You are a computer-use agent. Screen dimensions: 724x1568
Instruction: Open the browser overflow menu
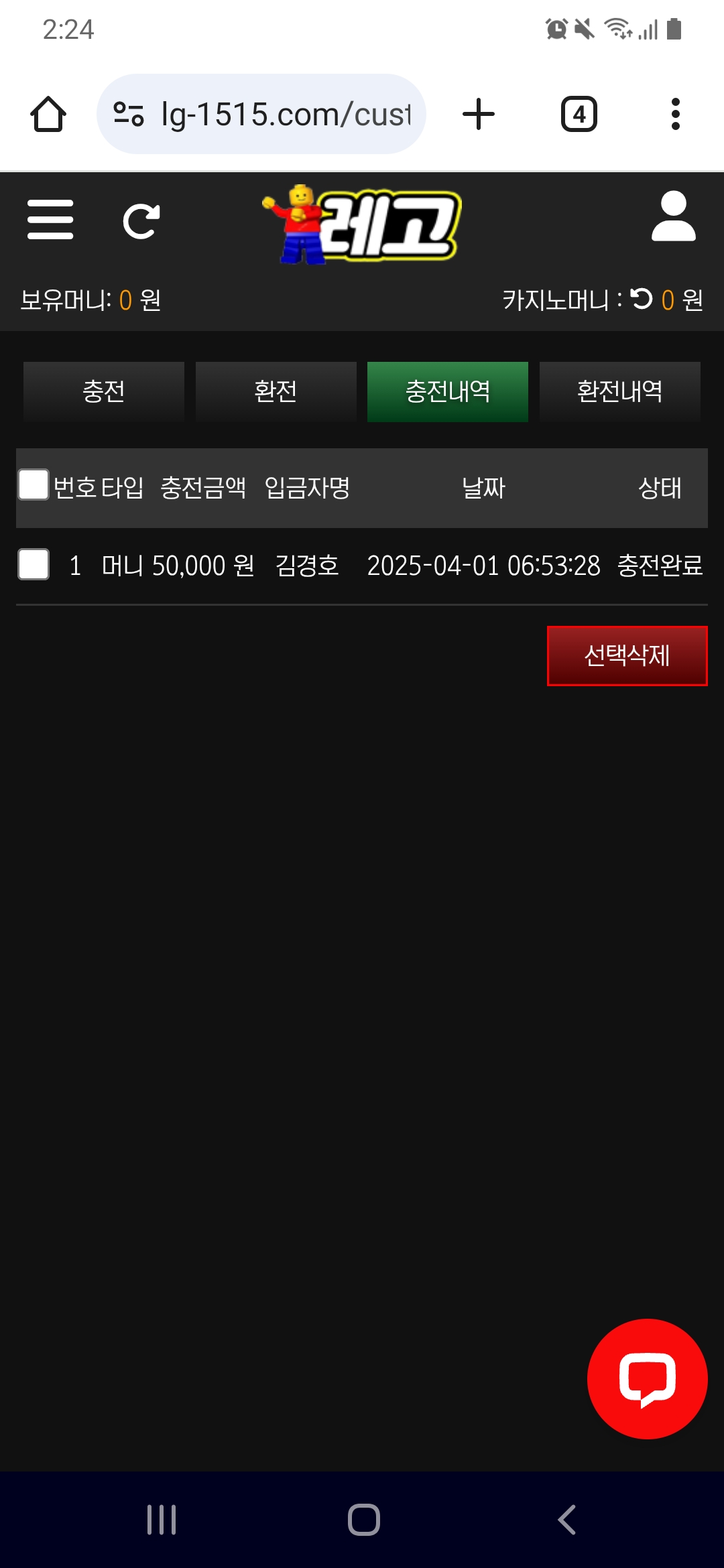click(675, 114)
